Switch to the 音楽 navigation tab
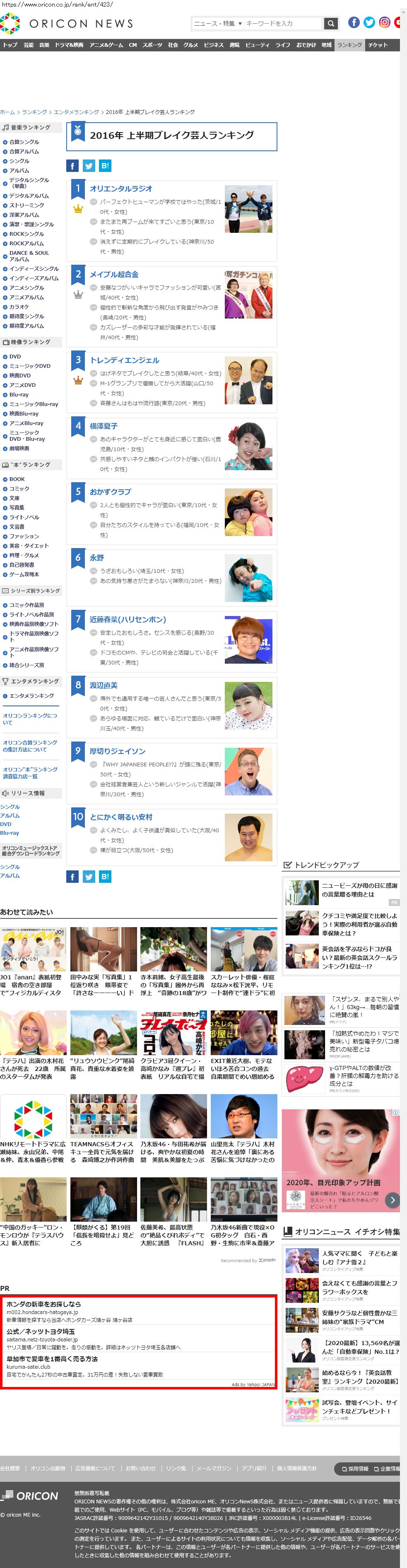Image resolution: width=407 pixels, height=1568 pixels. tap(44, 45)
